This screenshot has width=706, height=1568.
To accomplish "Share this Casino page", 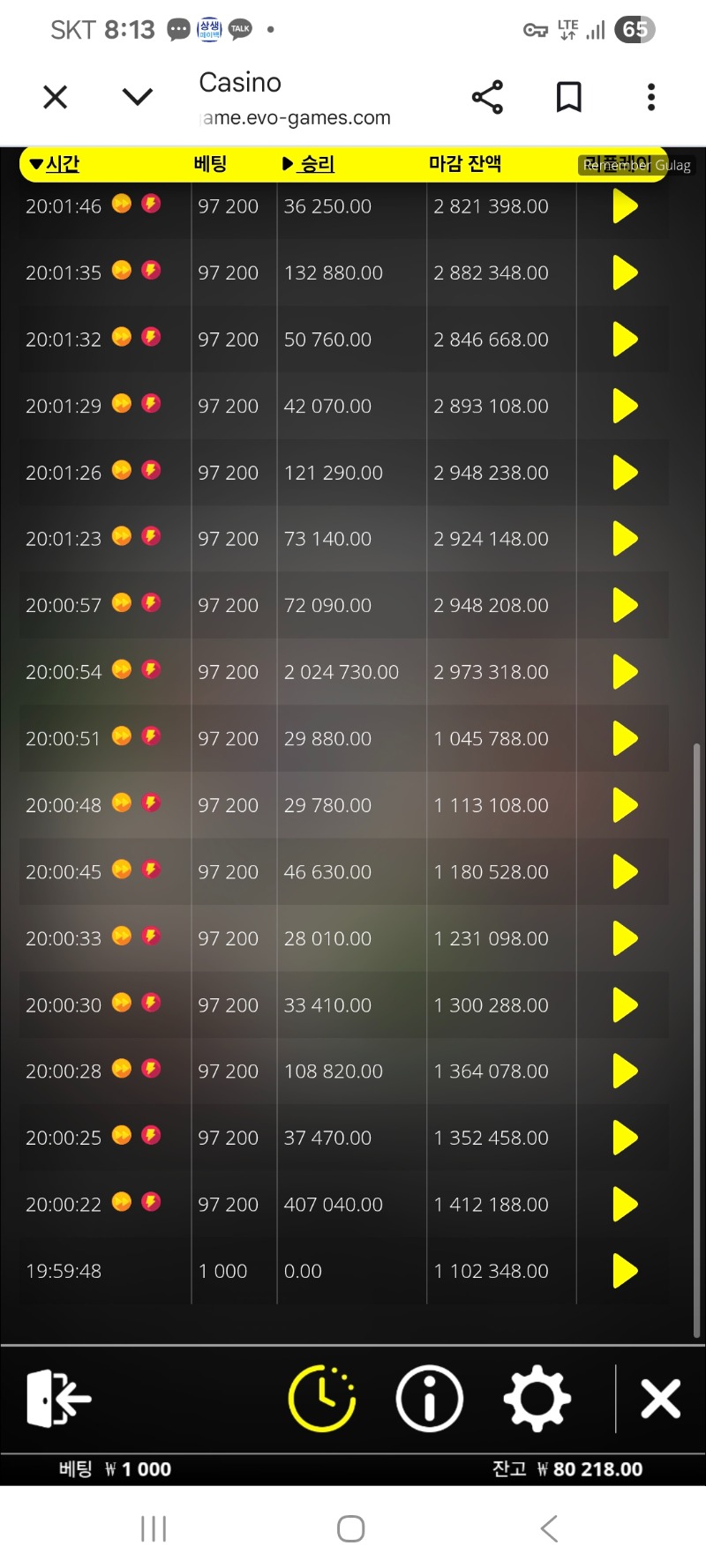I will pos(487,97).
